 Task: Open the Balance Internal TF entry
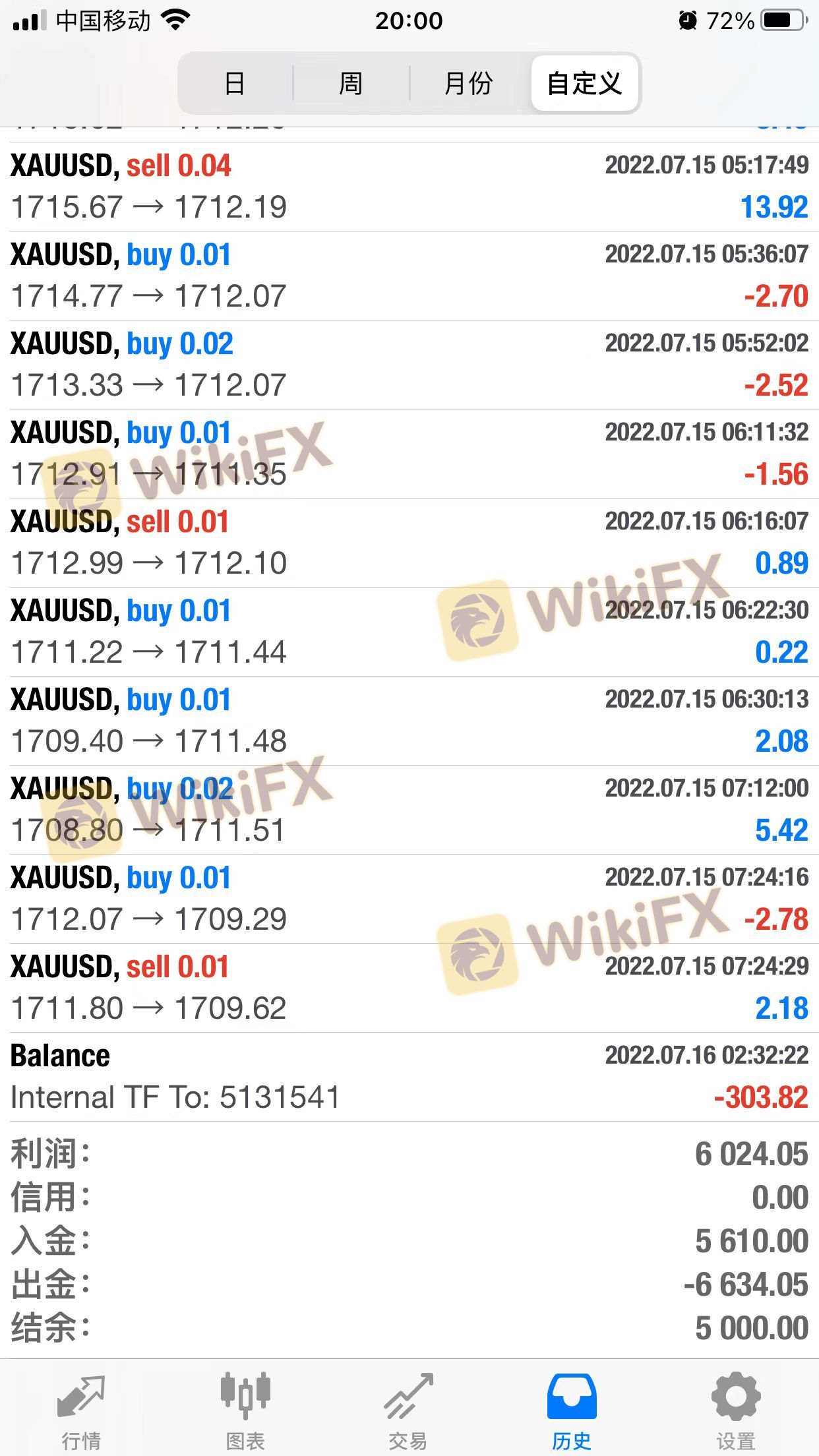click(x=409, y=1077)
